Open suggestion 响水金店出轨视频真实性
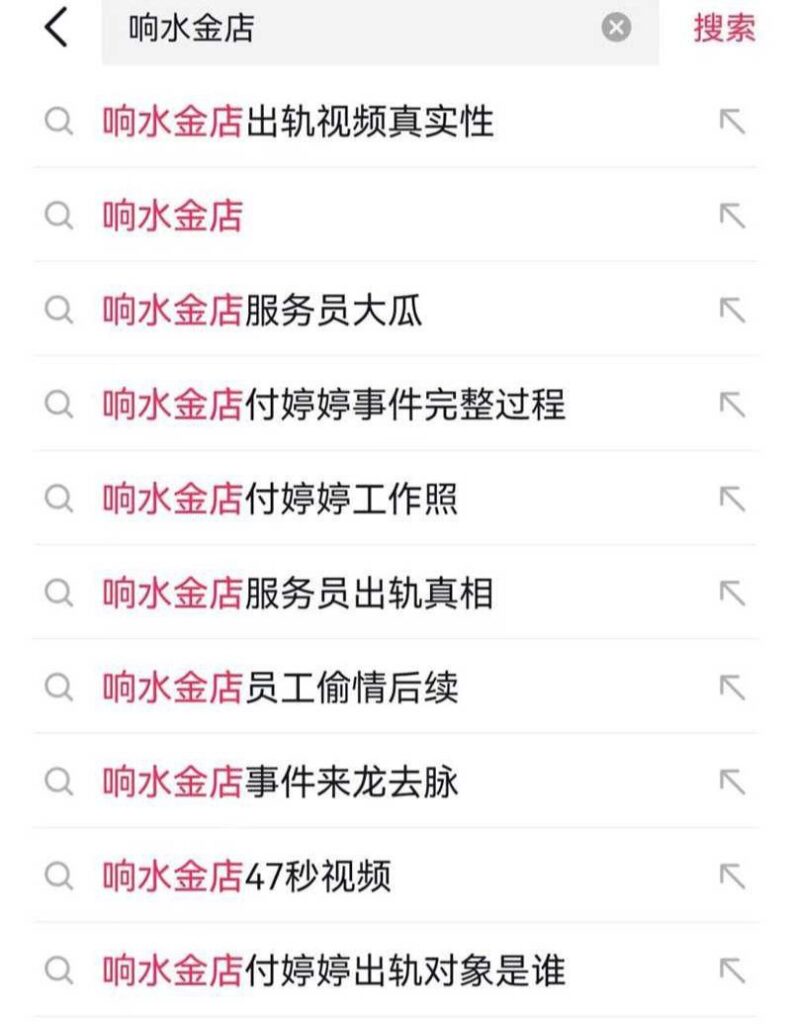This screenshot has height=1024, width=791. tap(298, 122)
